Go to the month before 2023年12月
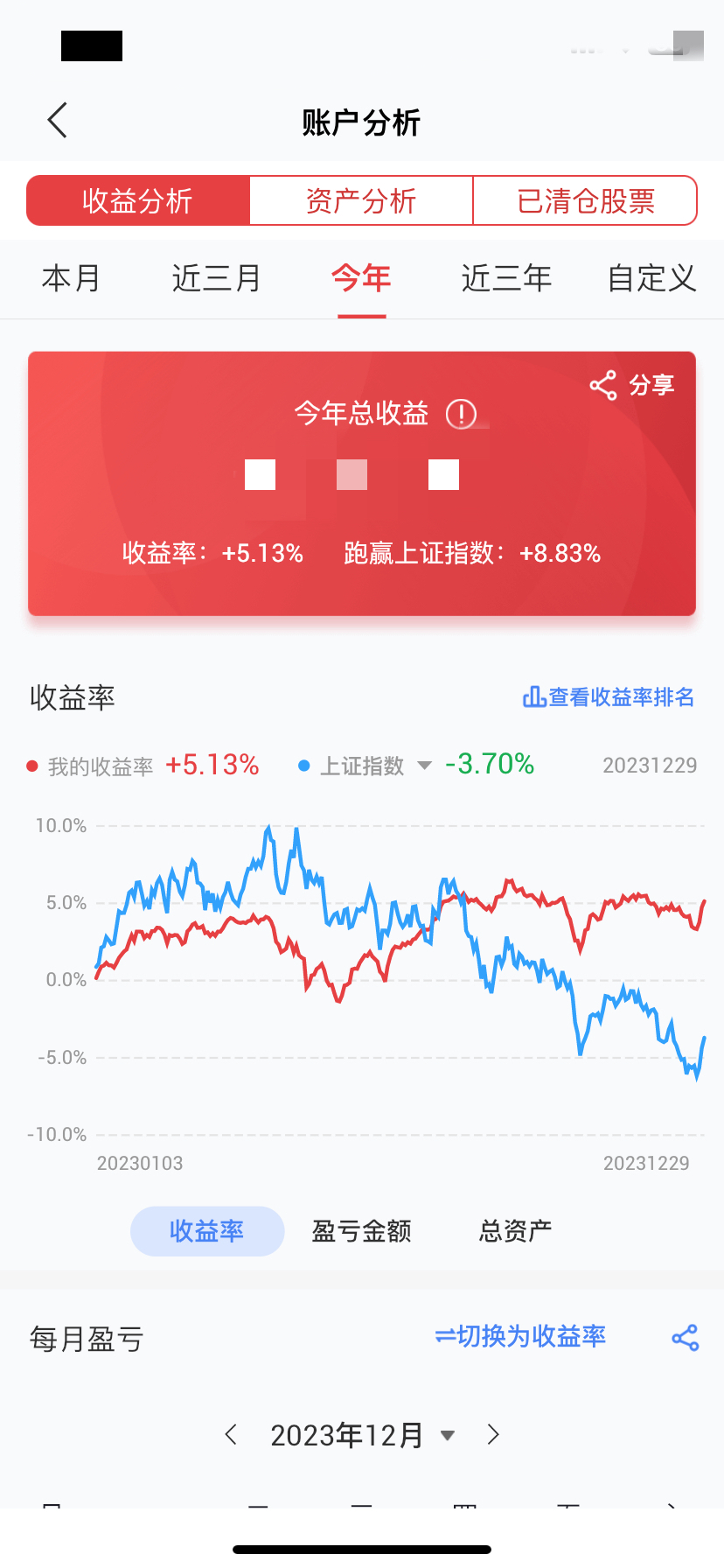 coord(231,1434)
